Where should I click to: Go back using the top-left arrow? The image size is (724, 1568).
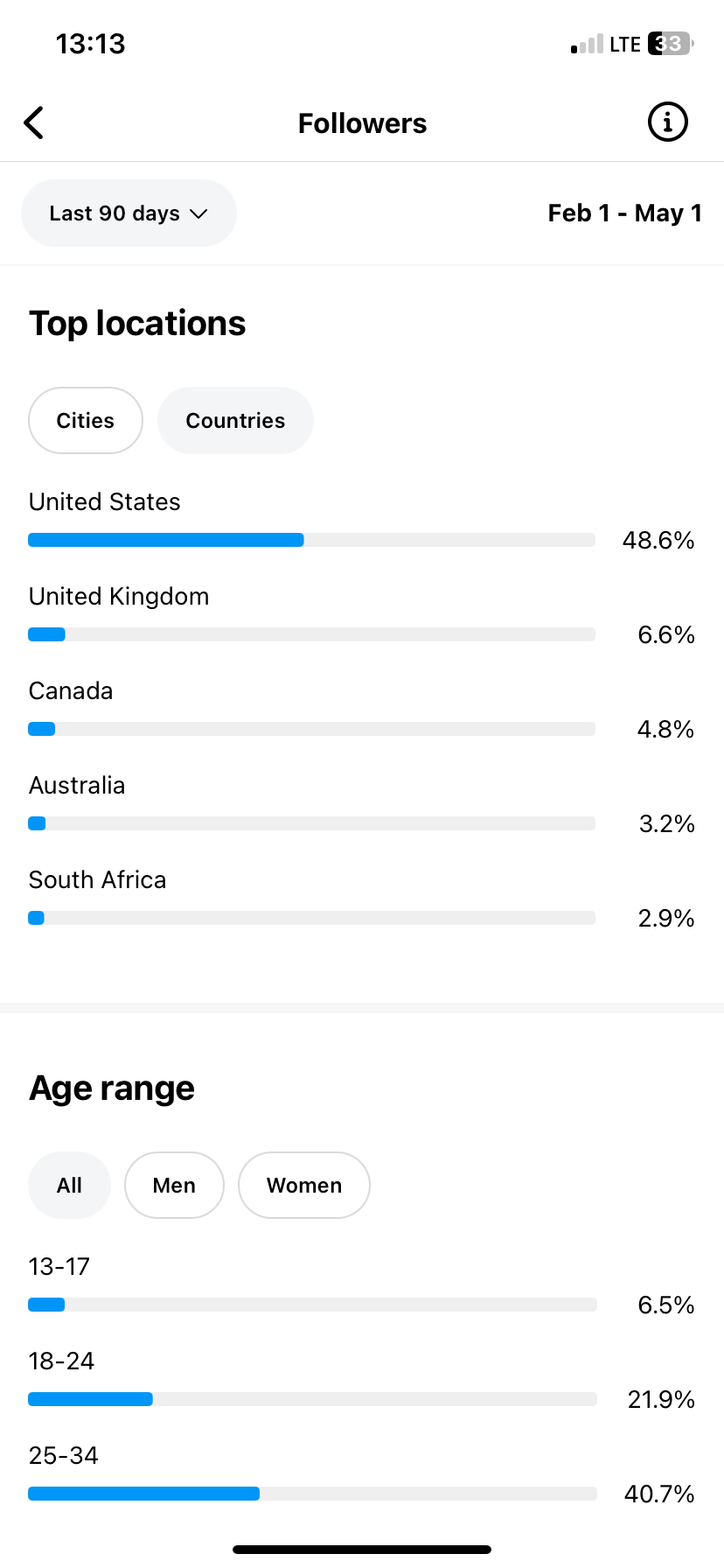tap(34, 123)
